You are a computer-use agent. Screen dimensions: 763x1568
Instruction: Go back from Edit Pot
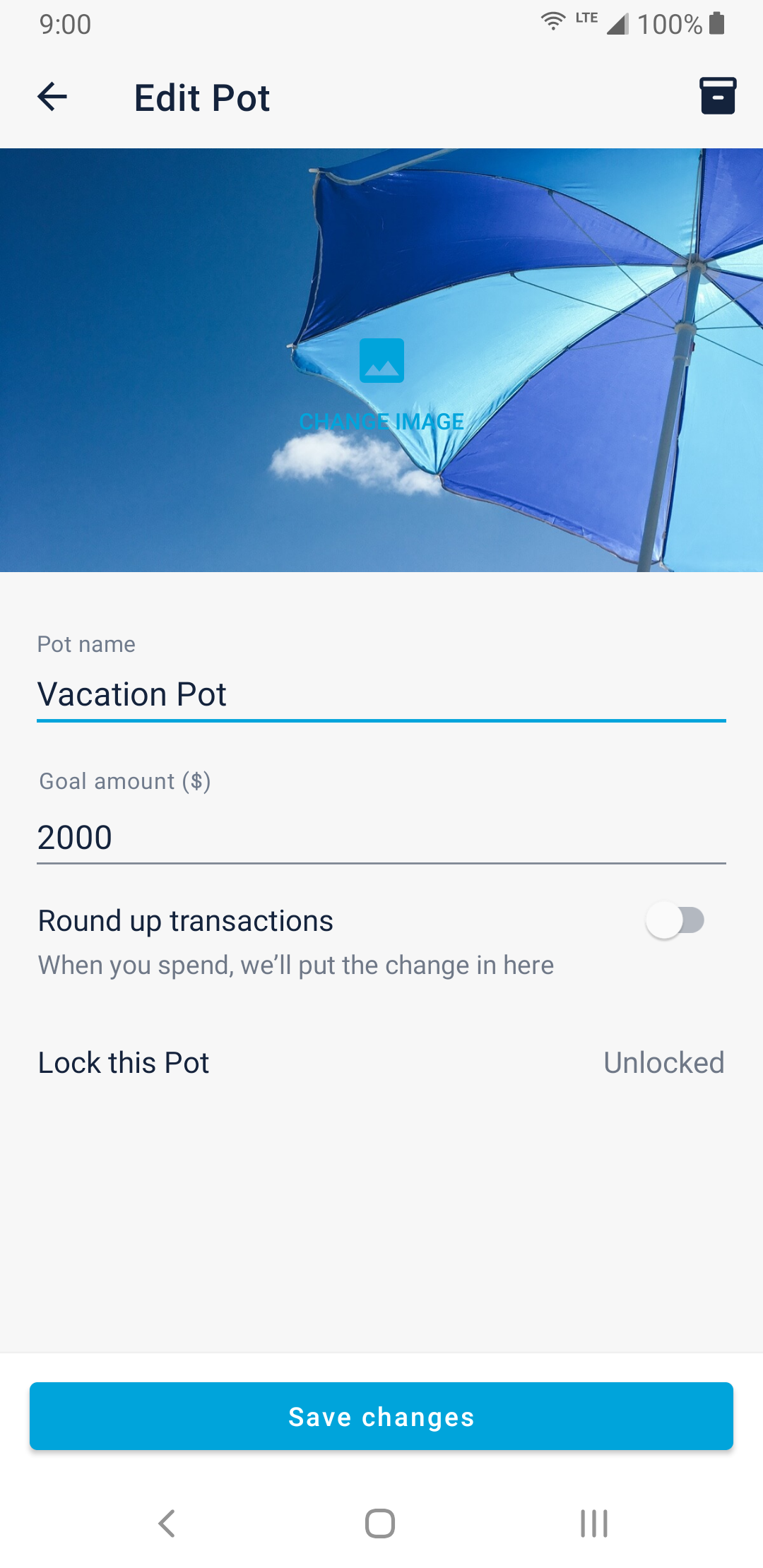(52, 97)
